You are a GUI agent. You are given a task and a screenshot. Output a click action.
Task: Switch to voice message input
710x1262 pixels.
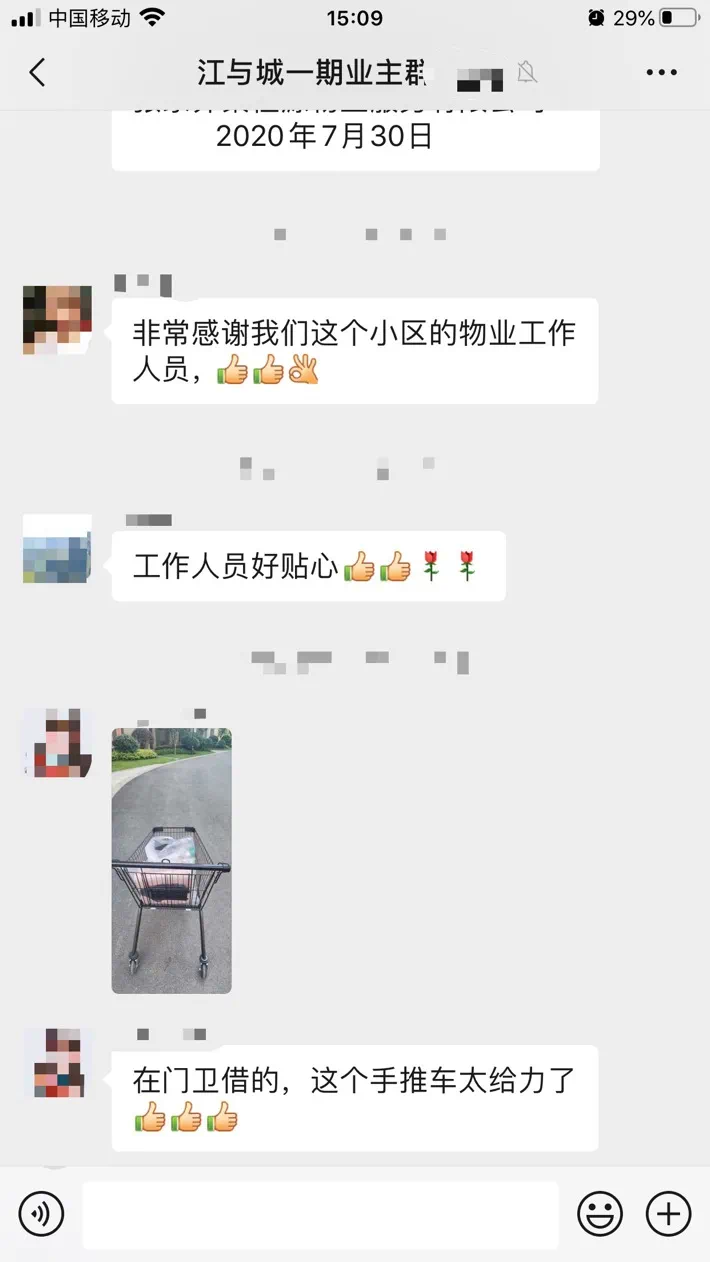(x=41, y=1214)
